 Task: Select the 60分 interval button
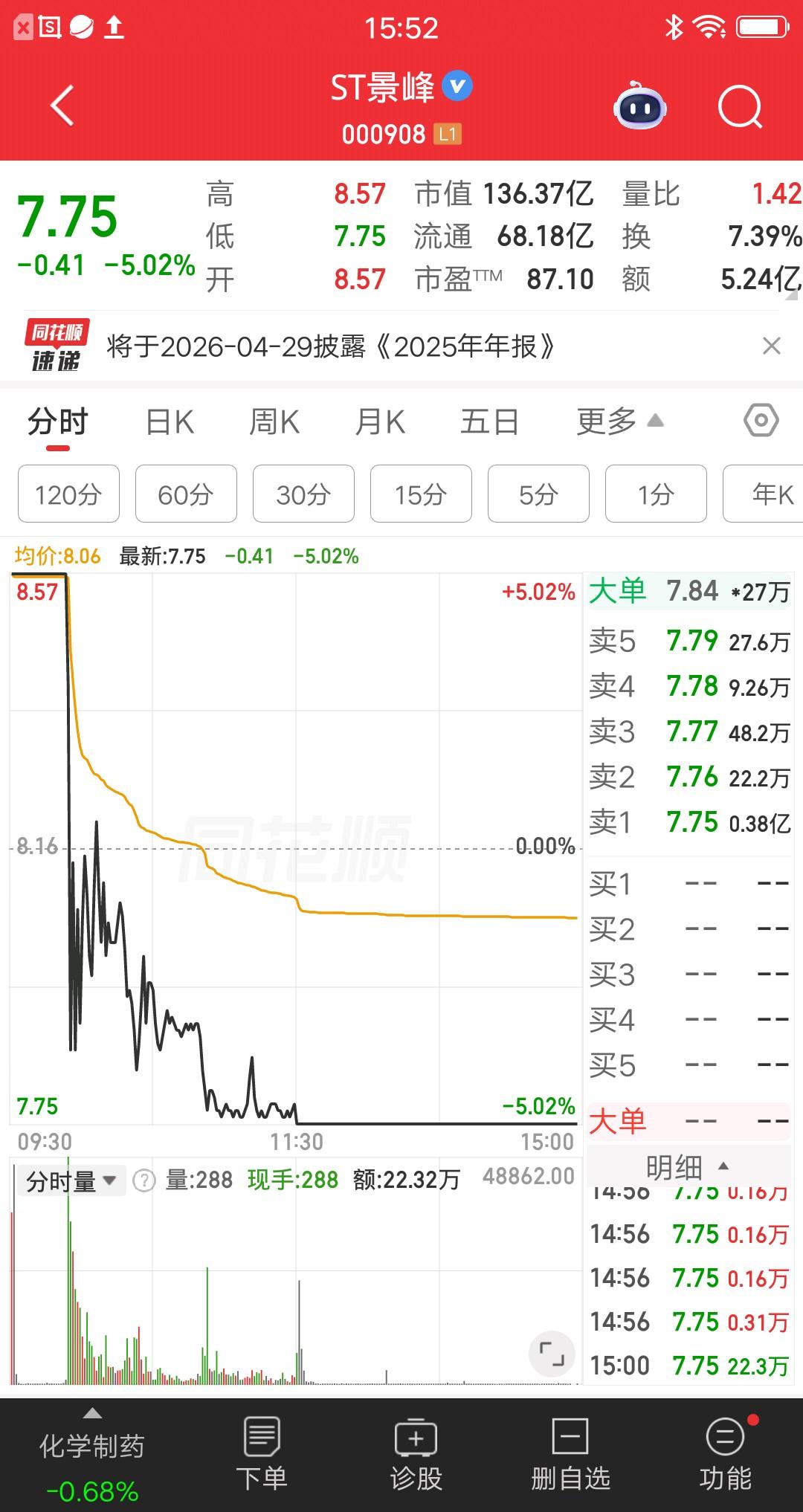[x=185, y=494]
